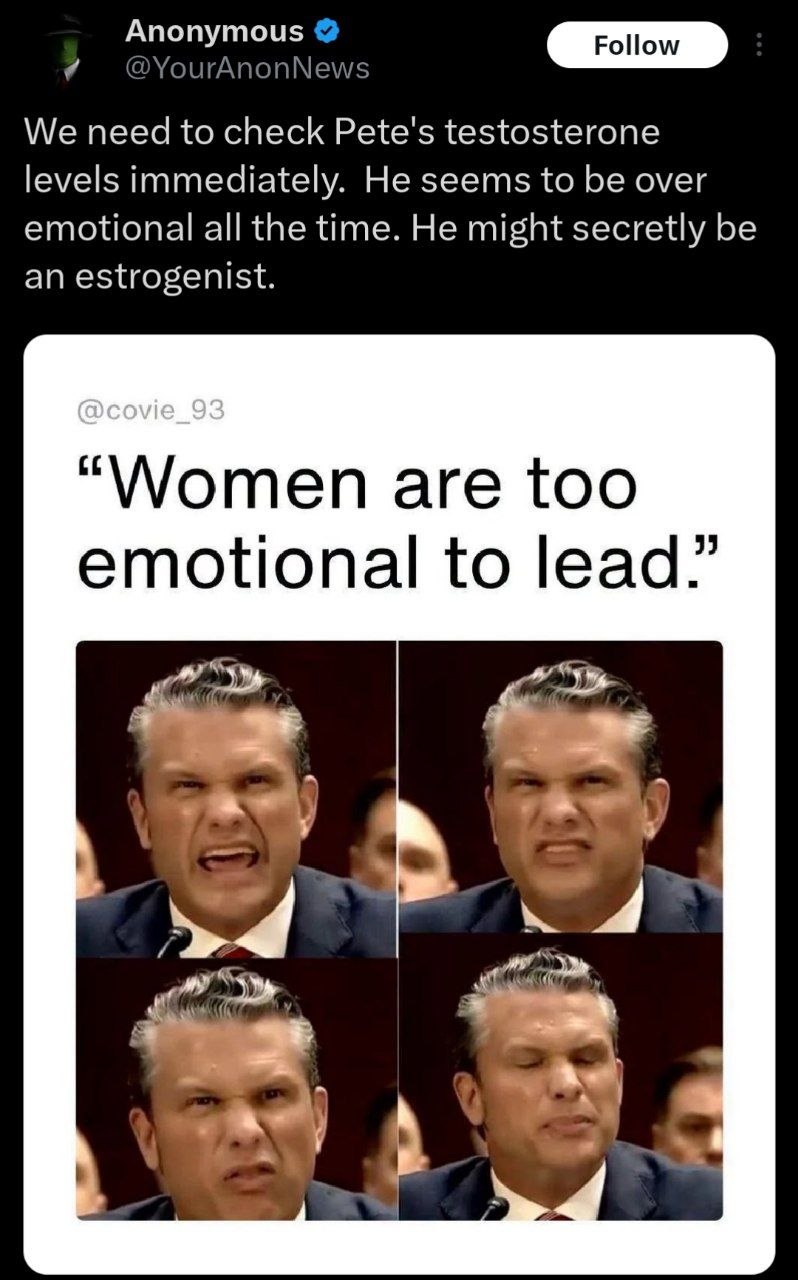
Task: Open the post's overflow menu
Action: (x=757, y=45)
